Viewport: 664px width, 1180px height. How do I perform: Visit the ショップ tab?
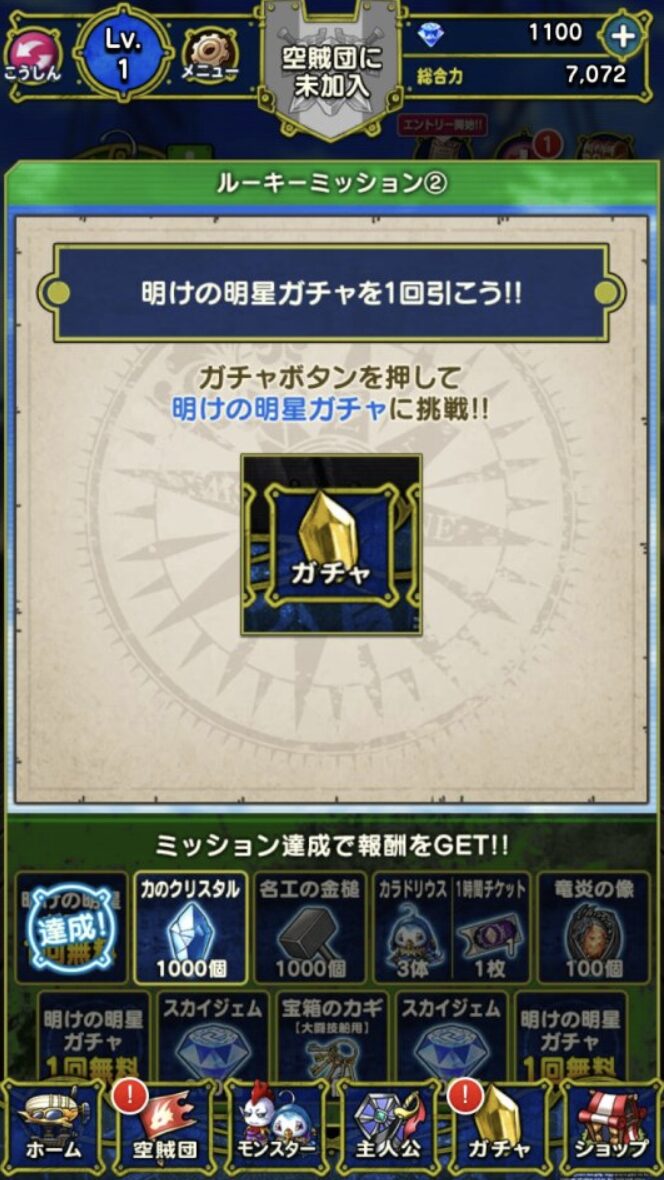tap(610, 1126)
